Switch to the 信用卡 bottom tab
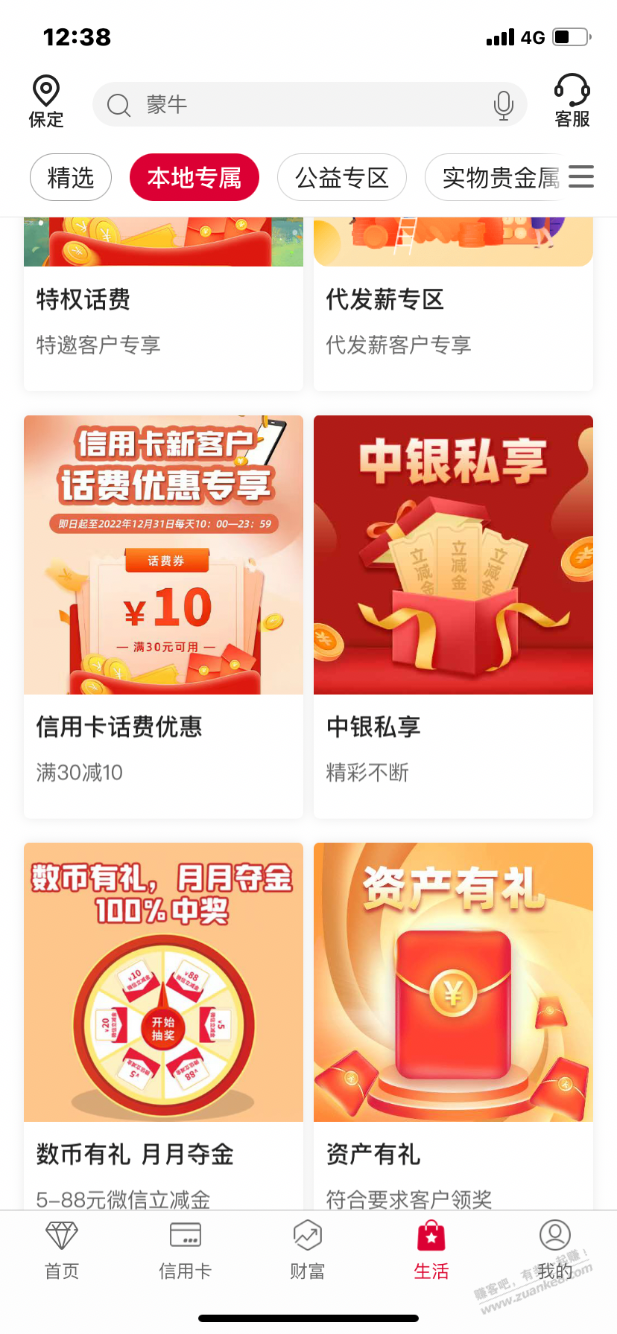 point(185,1250)
